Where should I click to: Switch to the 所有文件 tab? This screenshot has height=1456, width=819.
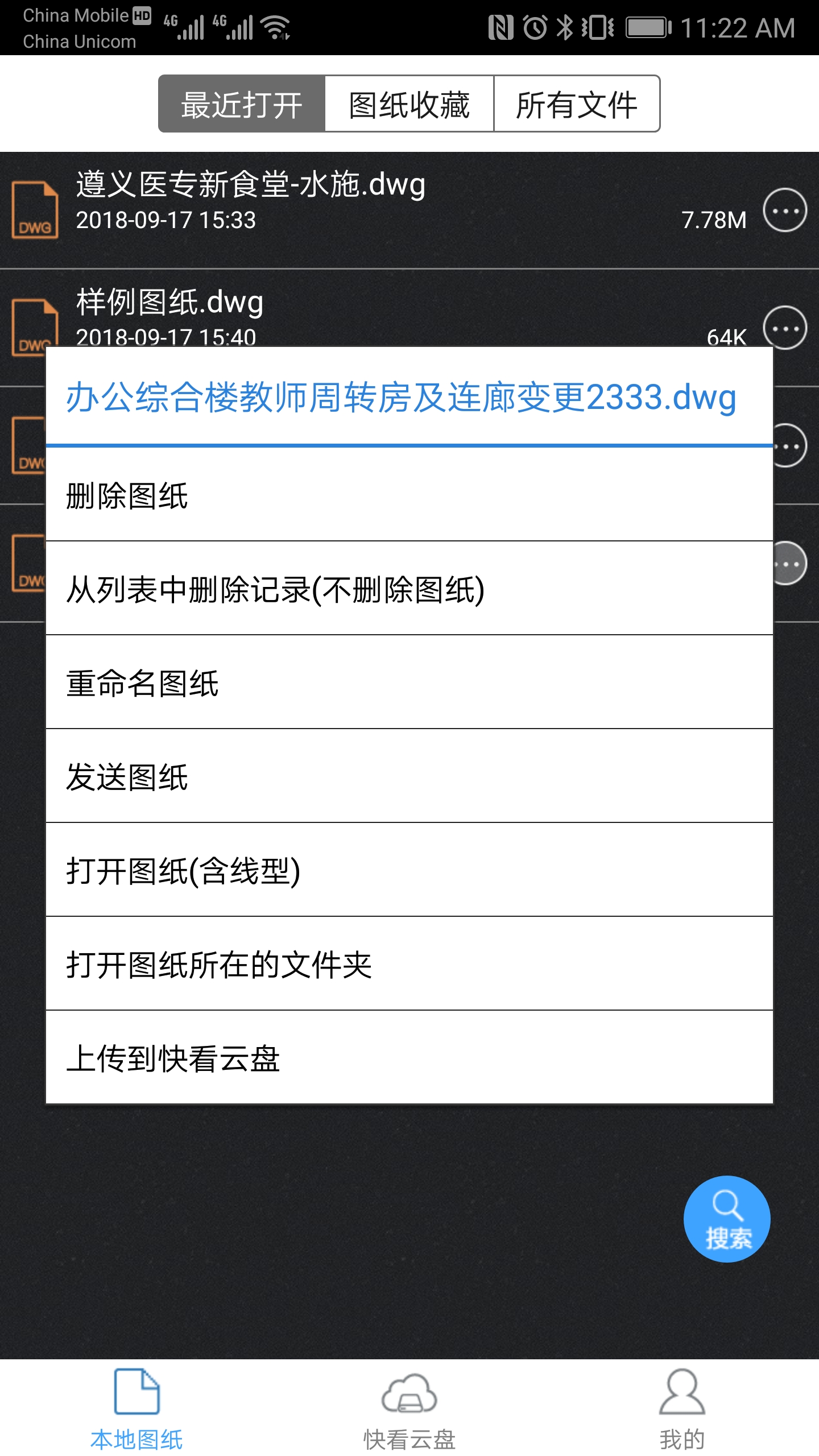click(x=577, y=104)
